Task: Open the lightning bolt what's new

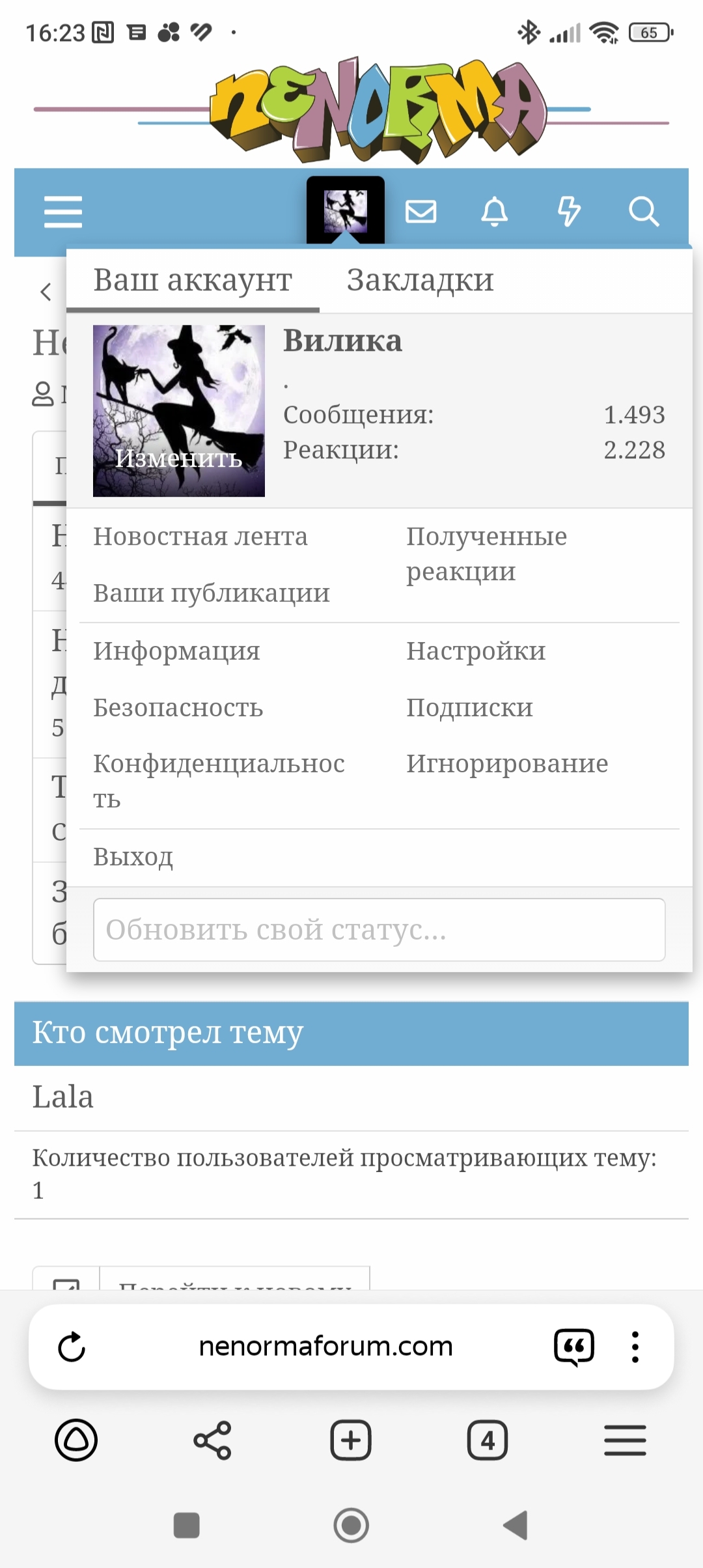Action: tap(569, 212)
